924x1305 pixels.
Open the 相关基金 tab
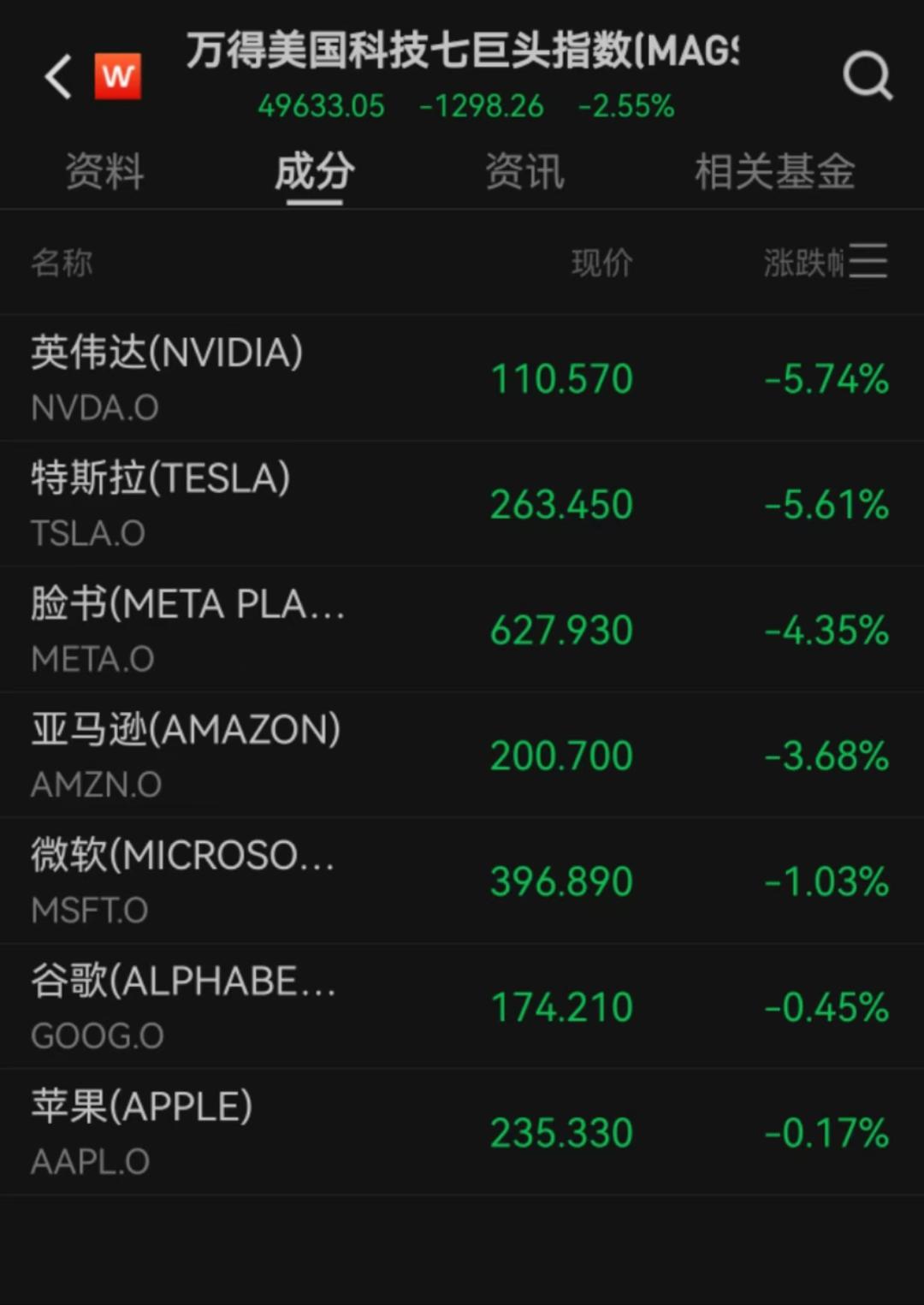click(773, 171)
